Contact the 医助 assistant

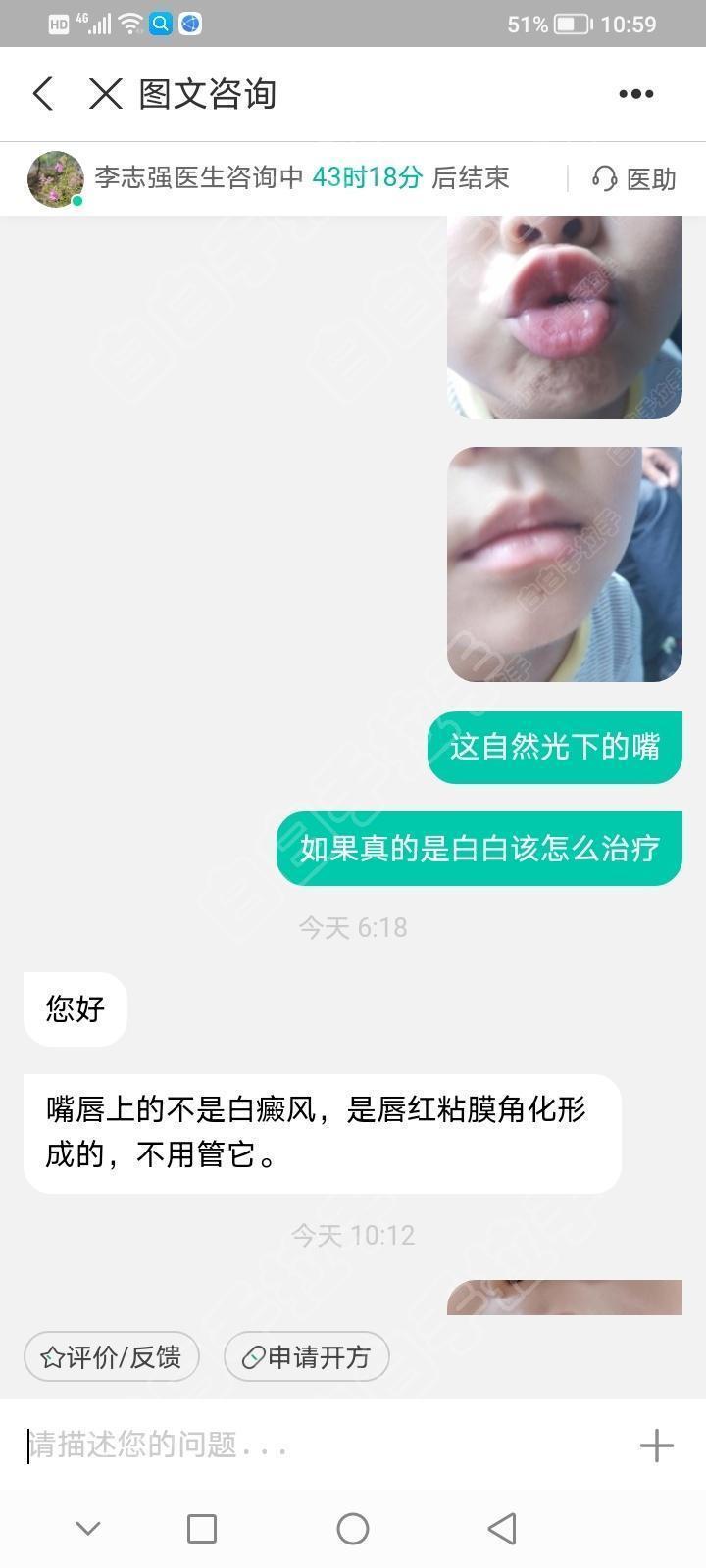[634, 178]
